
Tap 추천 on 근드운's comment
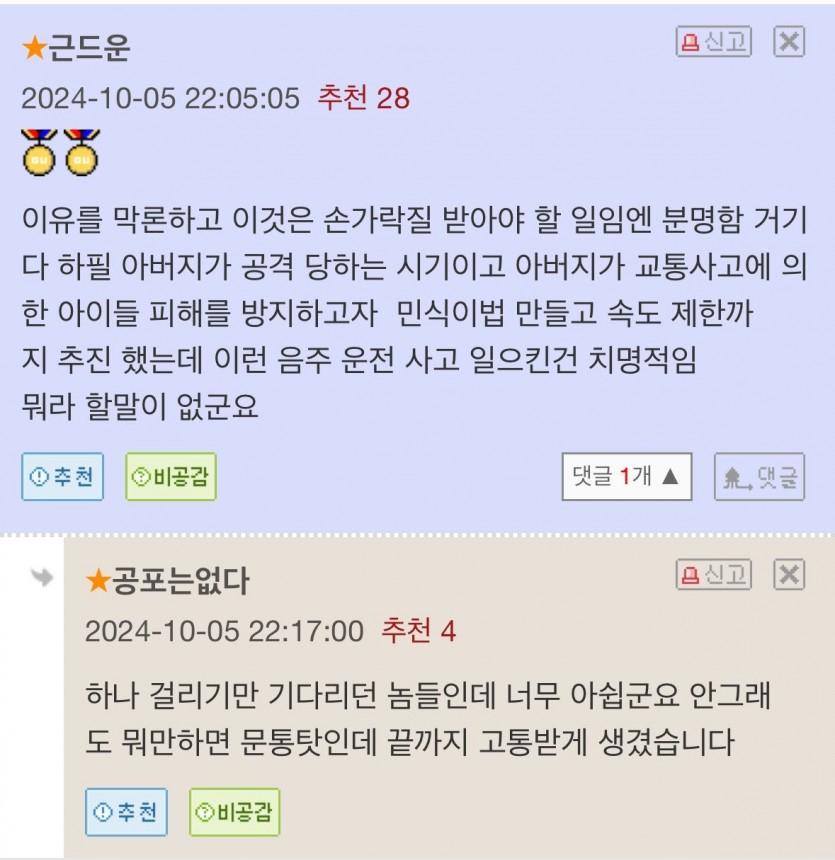(x=63, y=477)
